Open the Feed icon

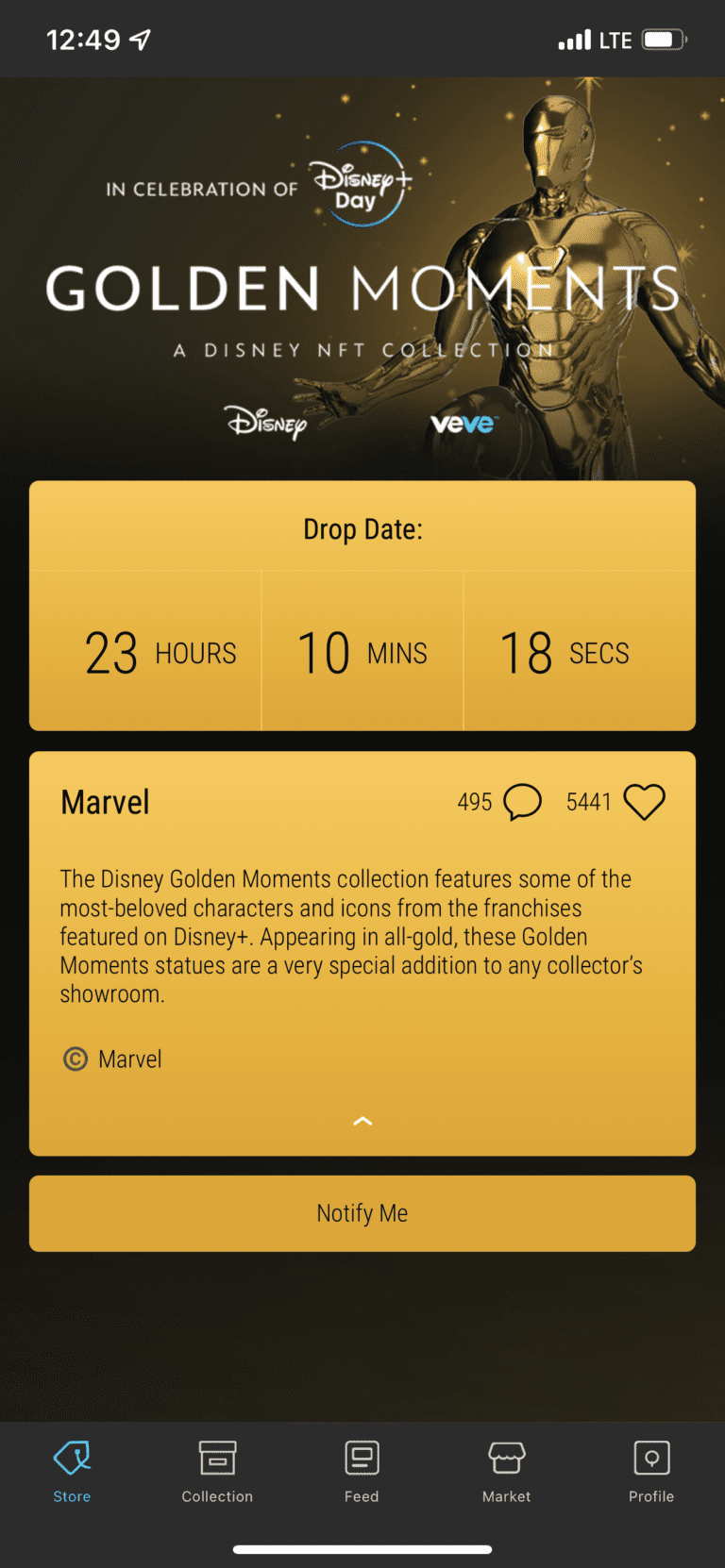(362, 1456)
